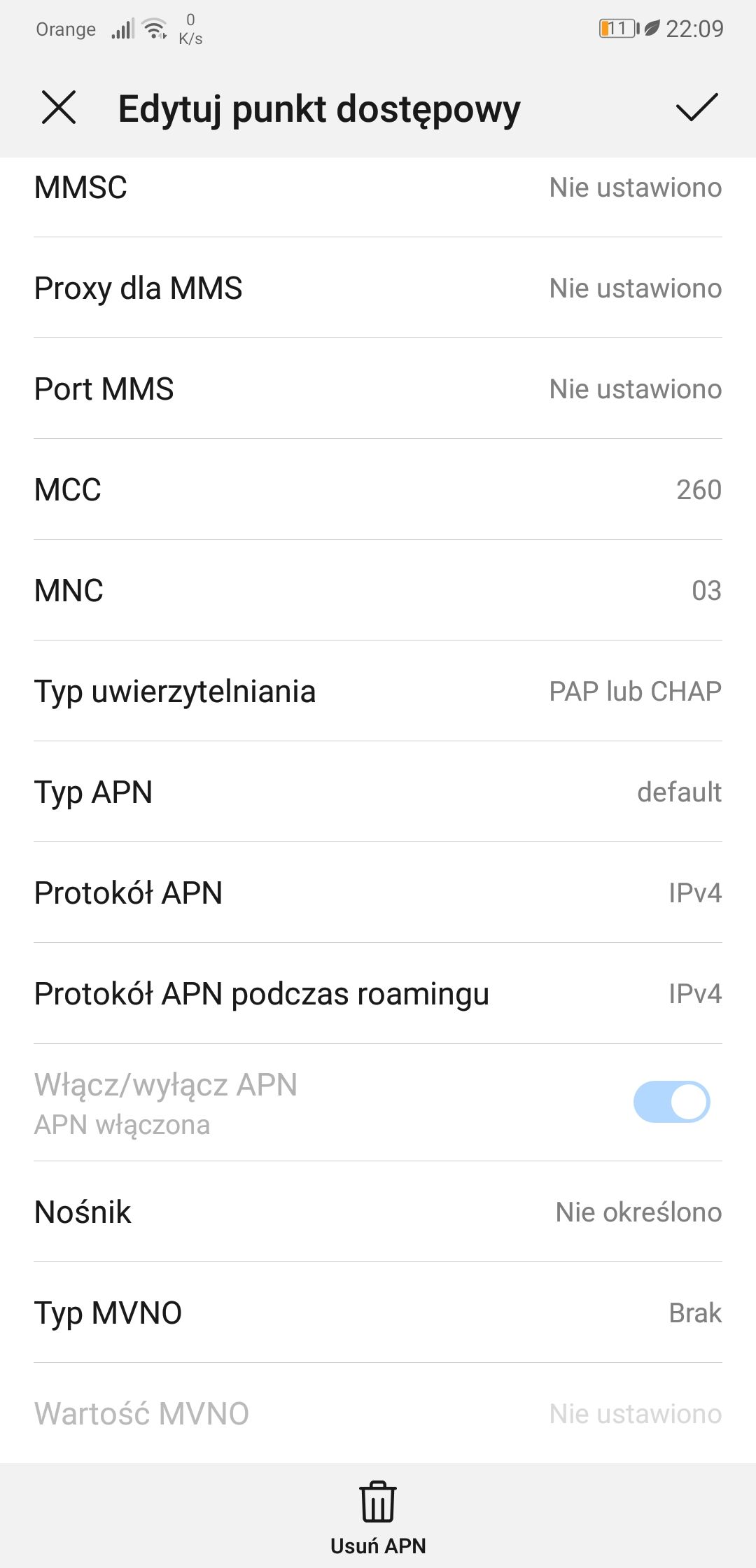Change Protokół APN from IPv4
The height and width of the screenshot is (1568, 756).
point(378,893)
